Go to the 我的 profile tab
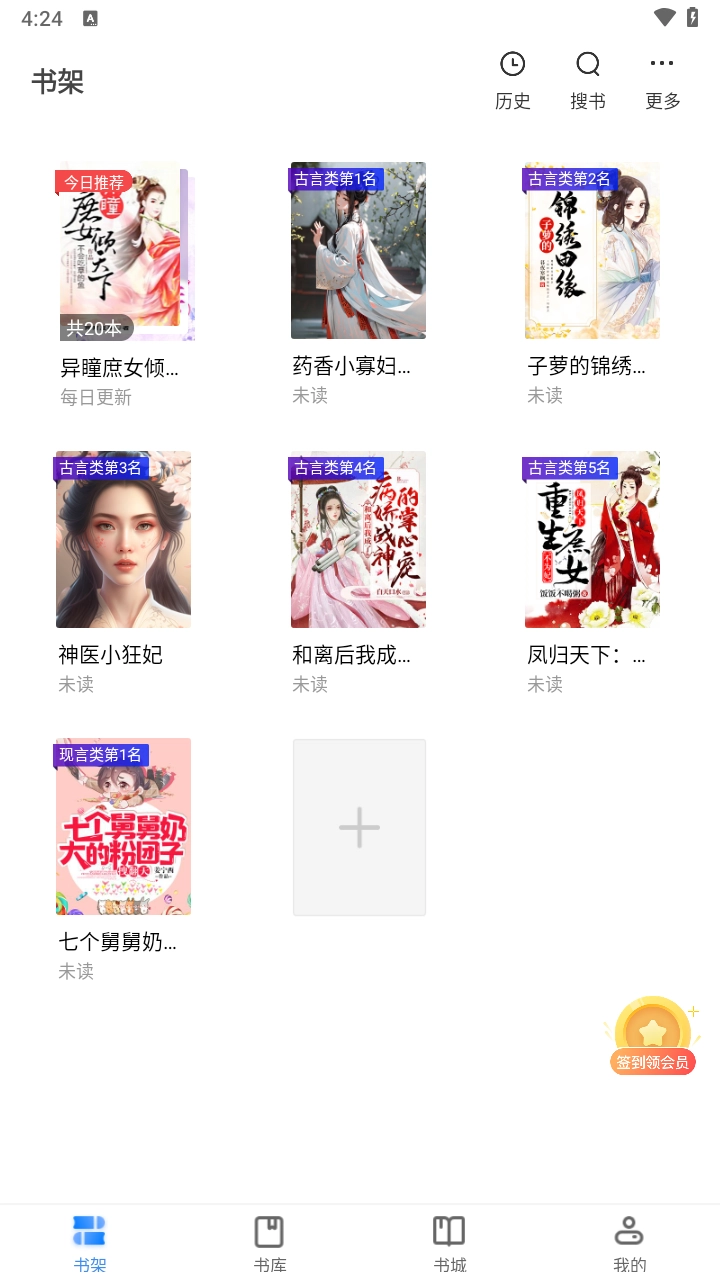The image size is (720, 1280). [x=630, y=1243]
